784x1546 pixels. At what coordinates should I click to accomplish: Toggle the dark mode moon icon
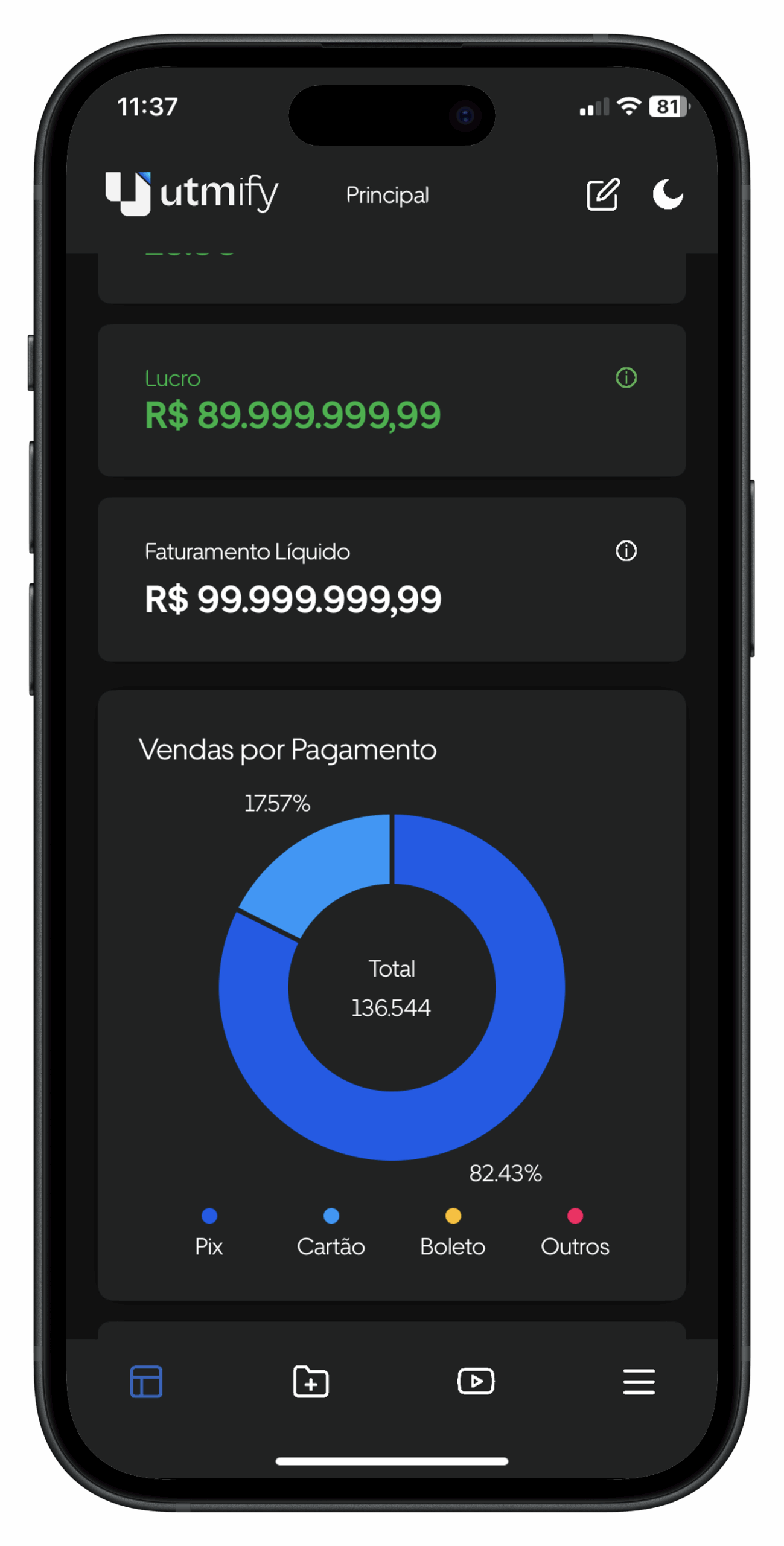pyautogui.click(x=668, y=194)
